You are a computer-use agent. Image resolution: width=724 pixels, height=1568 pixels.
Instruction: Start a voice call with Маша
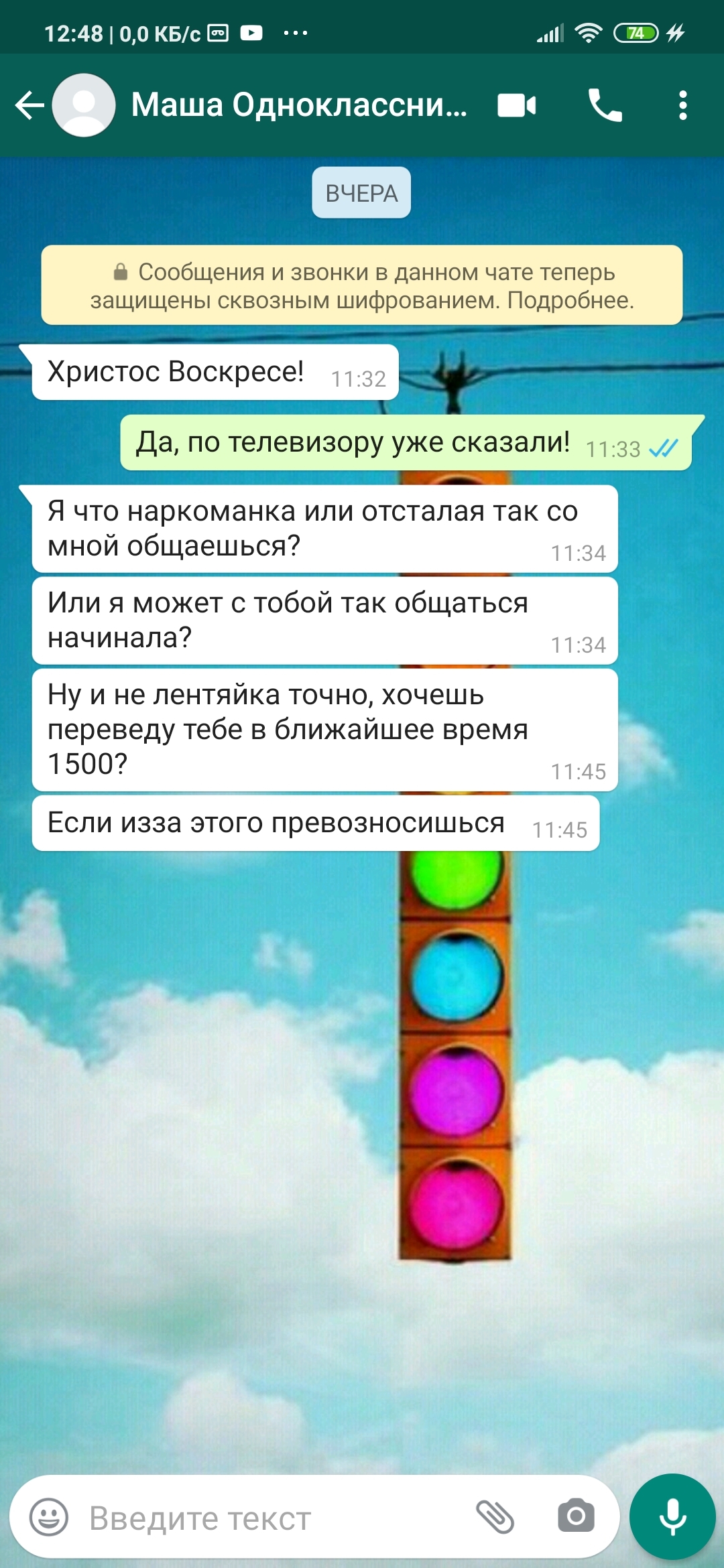[605, 105]
